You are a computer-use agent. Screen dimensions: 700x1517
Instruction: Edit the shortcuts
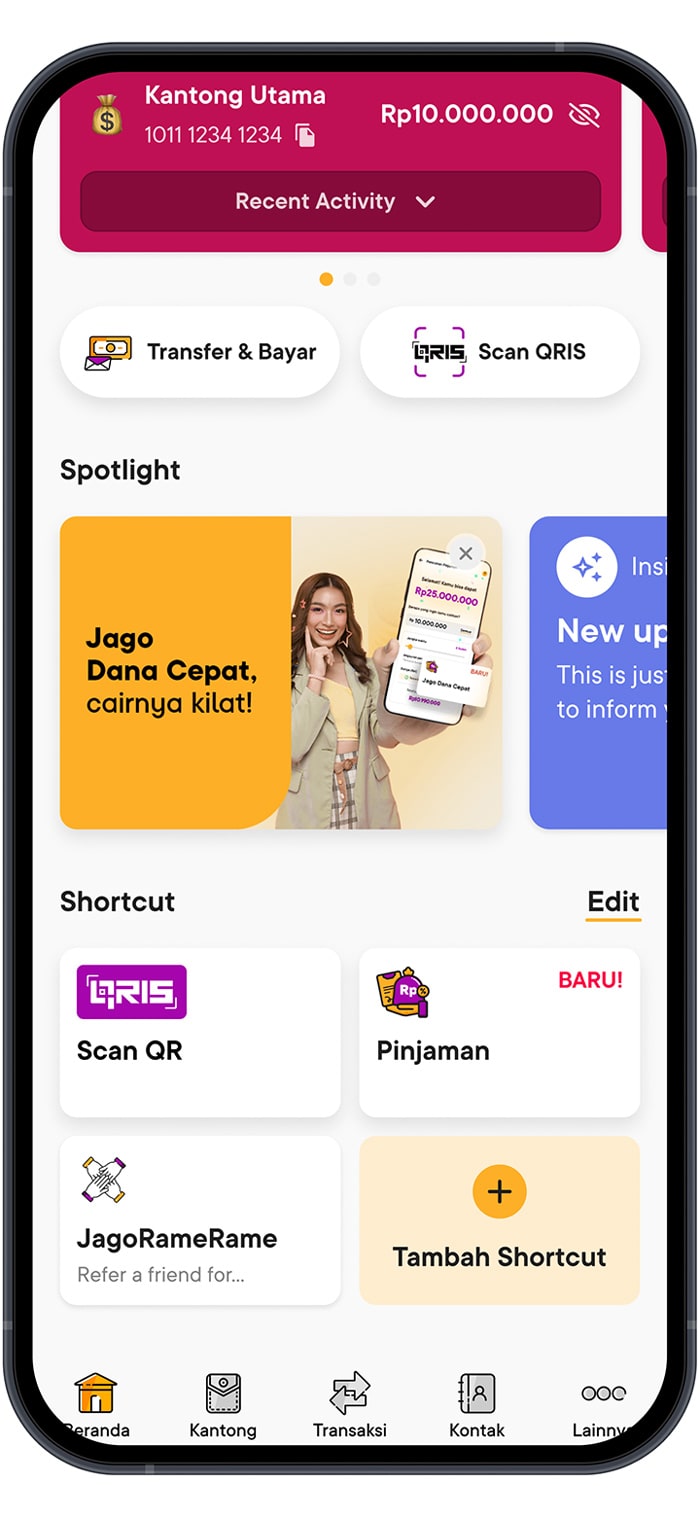pos(613,902)
